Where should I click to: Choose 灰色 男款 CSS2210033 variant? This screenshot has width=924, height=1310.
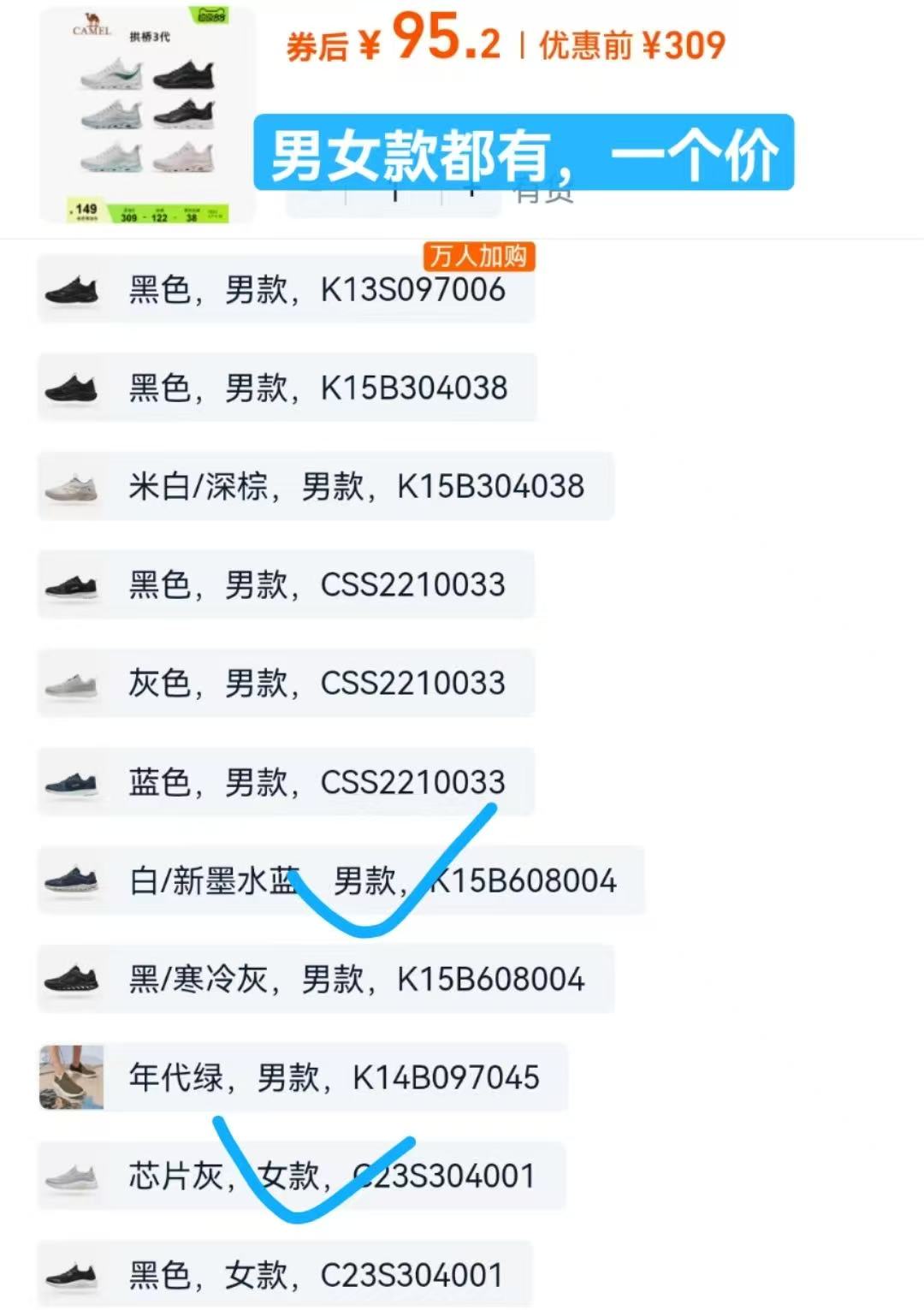point(287,684)
